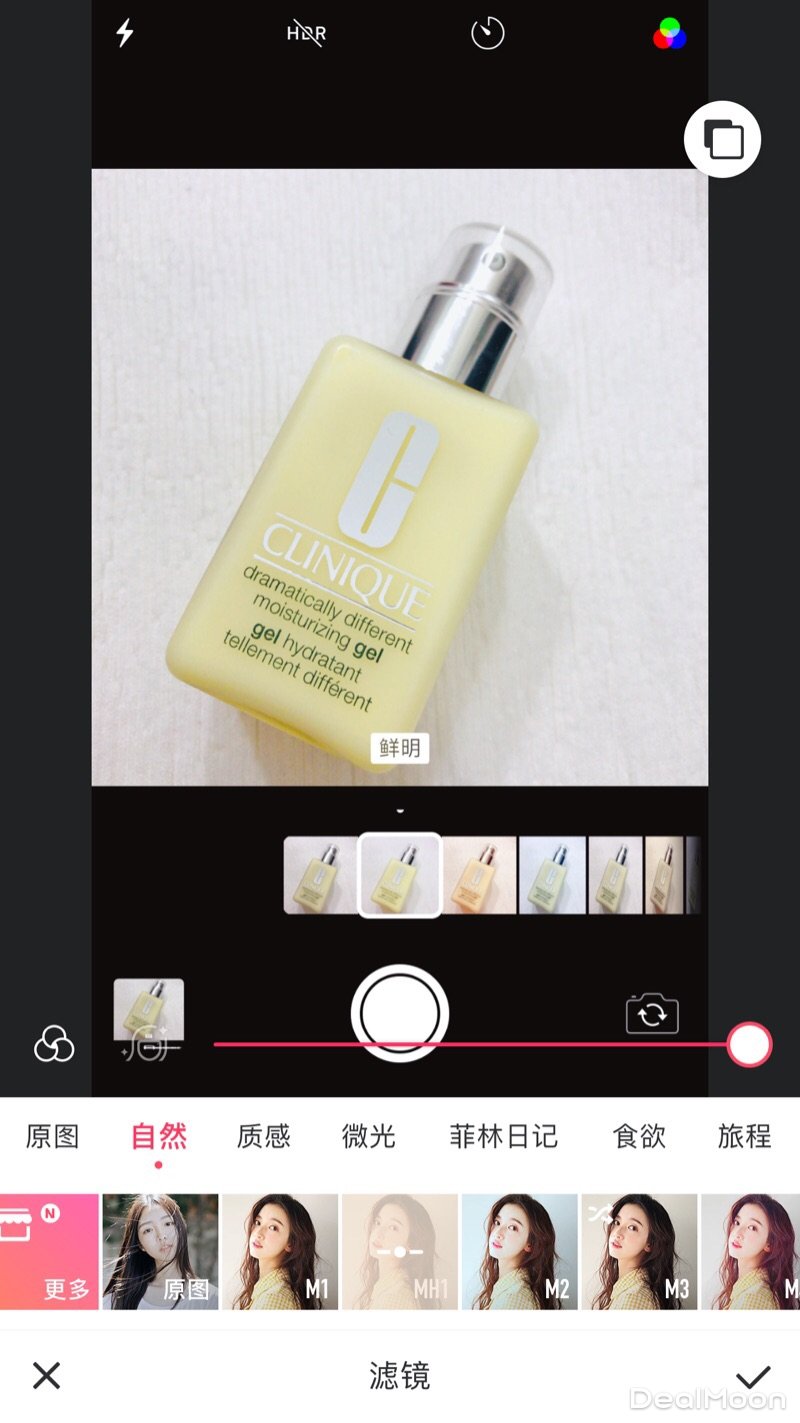The image size is (800, 1423).
Task: Confirm the filter with the checkmark
Action: 752,1376
